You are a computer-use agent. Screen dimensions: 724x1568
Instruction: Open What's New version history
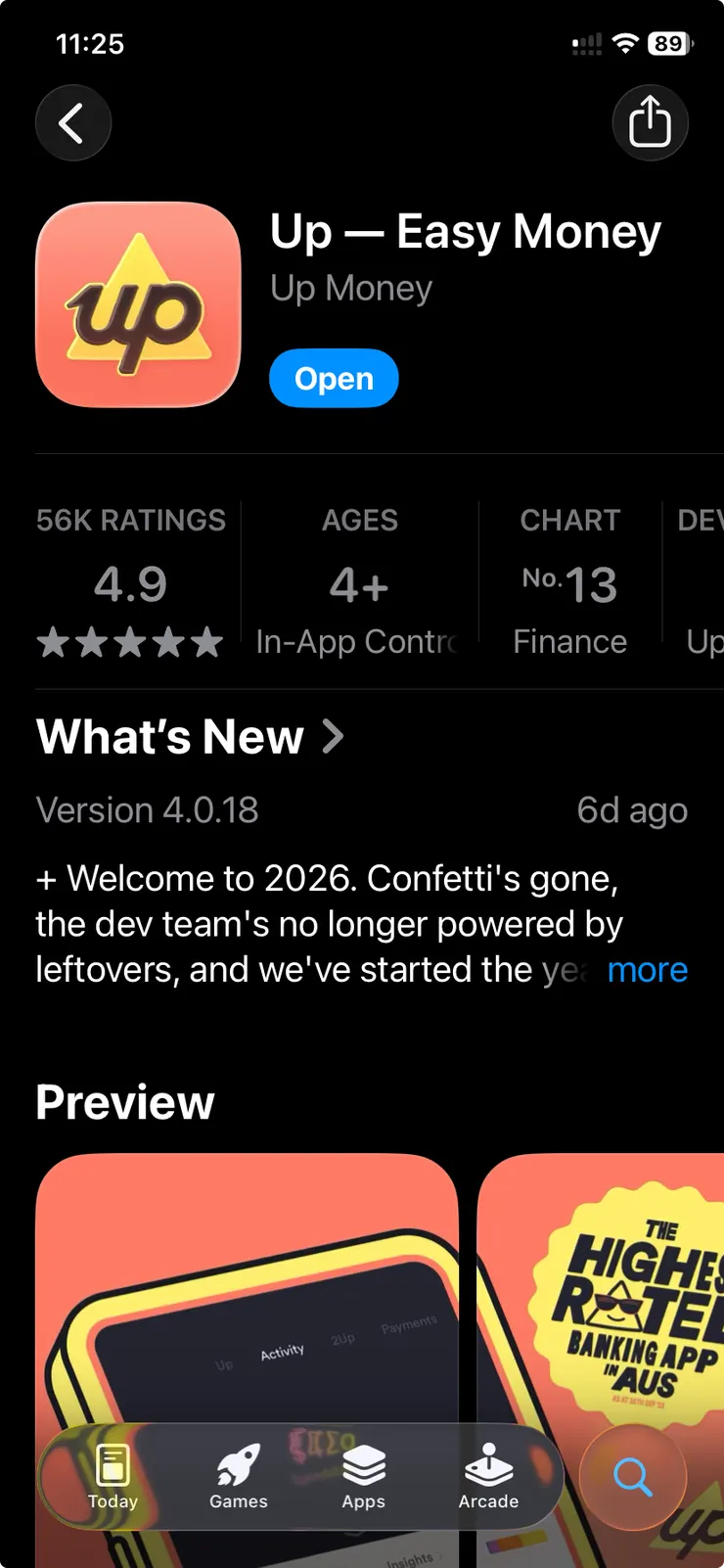point(191,737)
